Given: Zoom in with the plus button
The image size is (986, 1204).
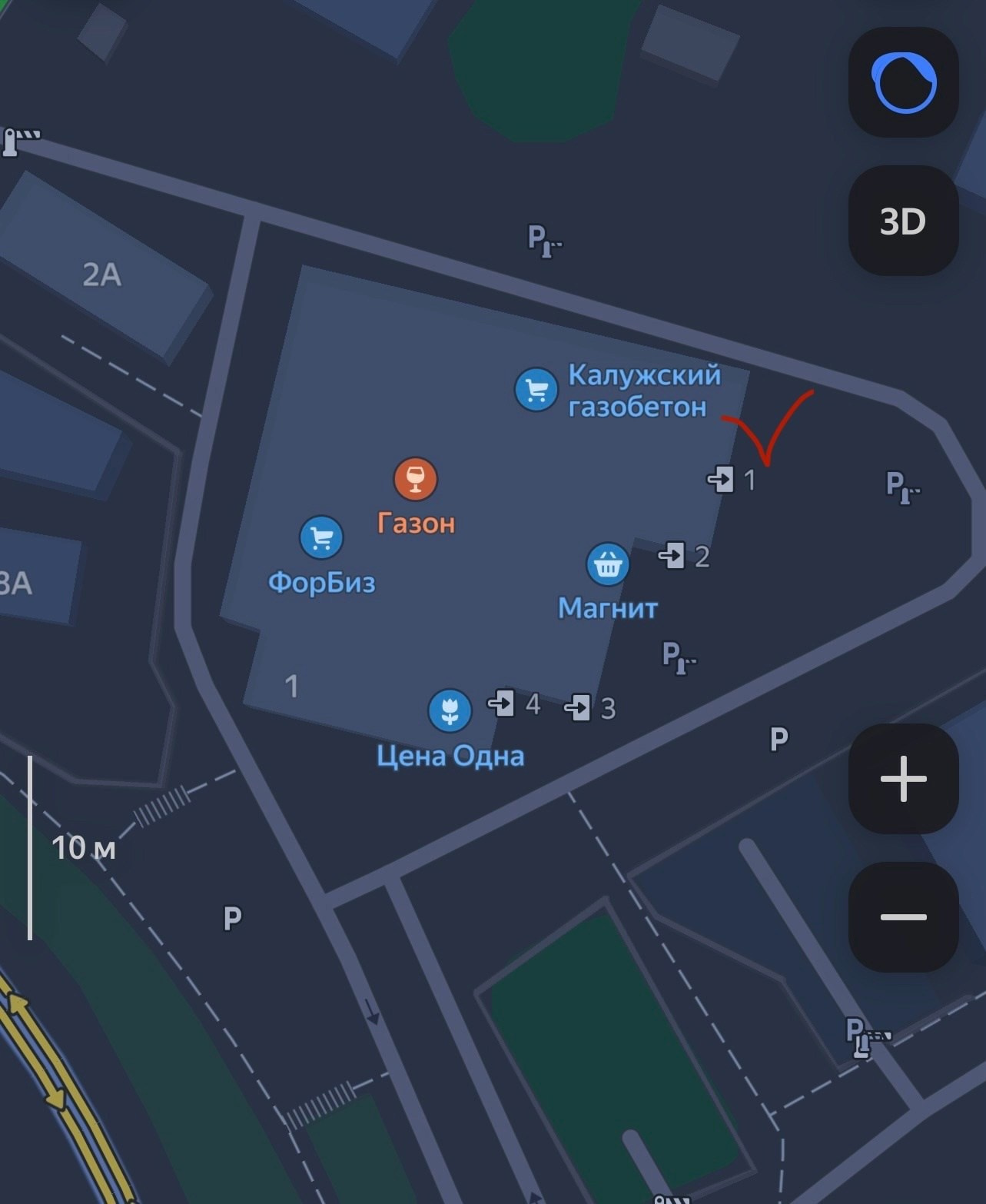Looking at the screenshot, I should (903, 779).
